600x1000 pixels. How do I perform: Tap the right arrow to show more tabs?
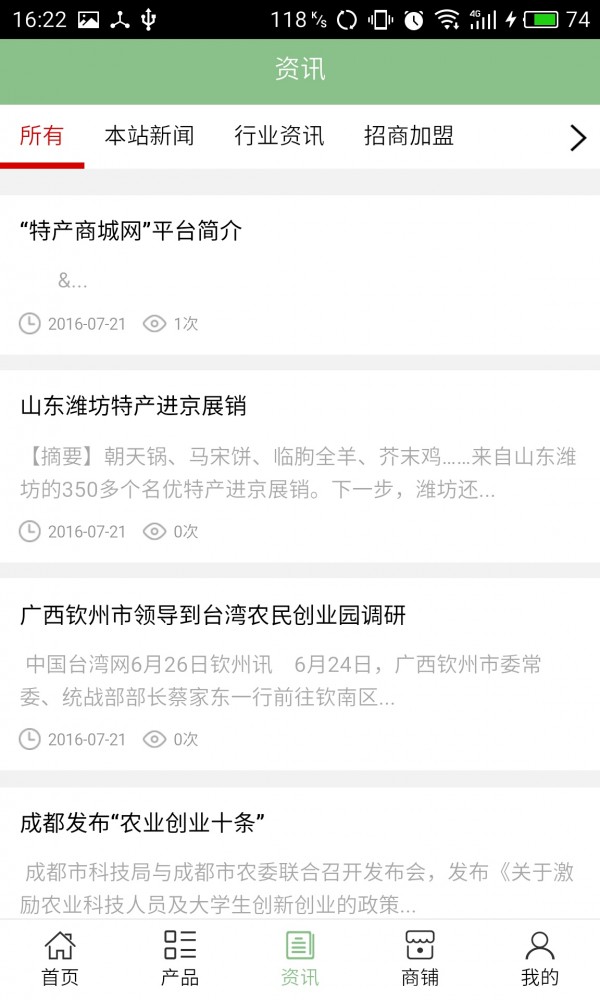[577, 138]
